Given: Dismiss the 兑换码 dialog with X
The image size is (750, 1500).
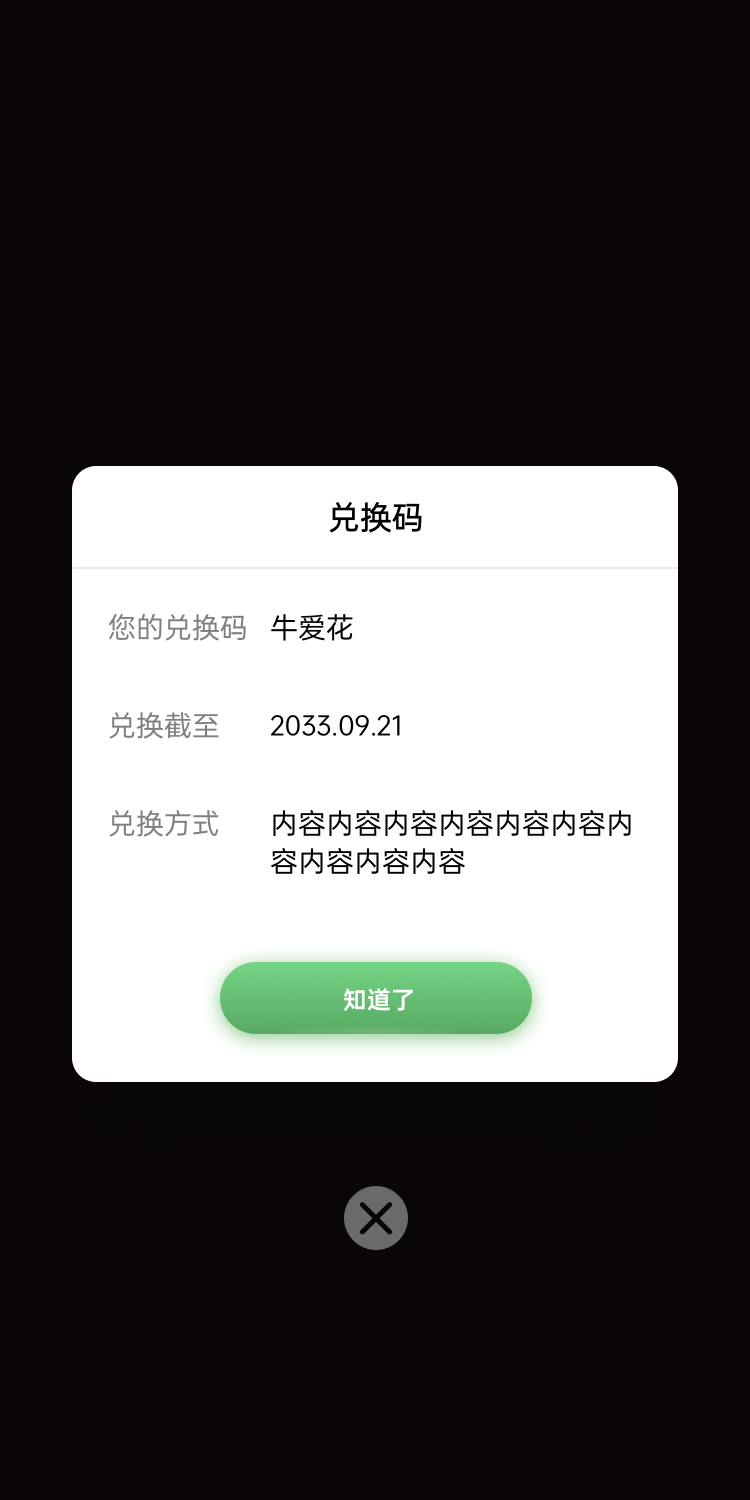Looking at the screenshot, I should 375,1218.
